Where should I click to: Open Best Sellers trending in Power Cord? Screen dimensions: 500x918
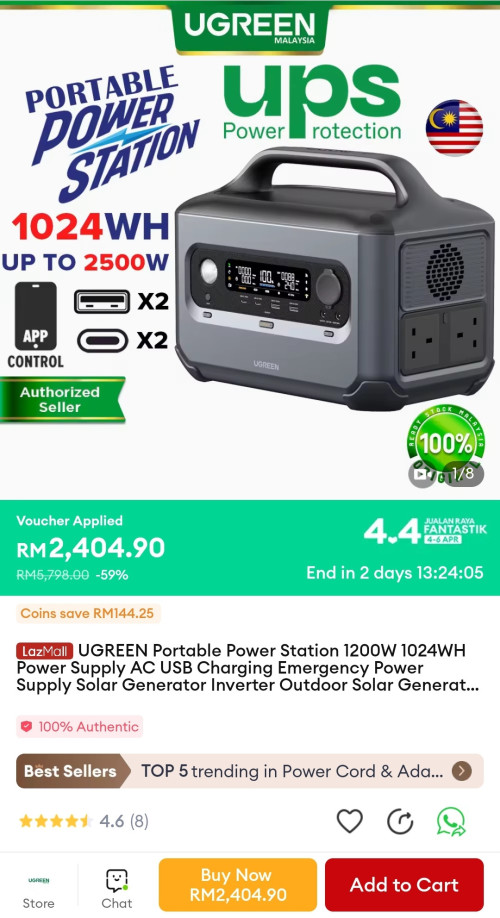coord(249,770)
